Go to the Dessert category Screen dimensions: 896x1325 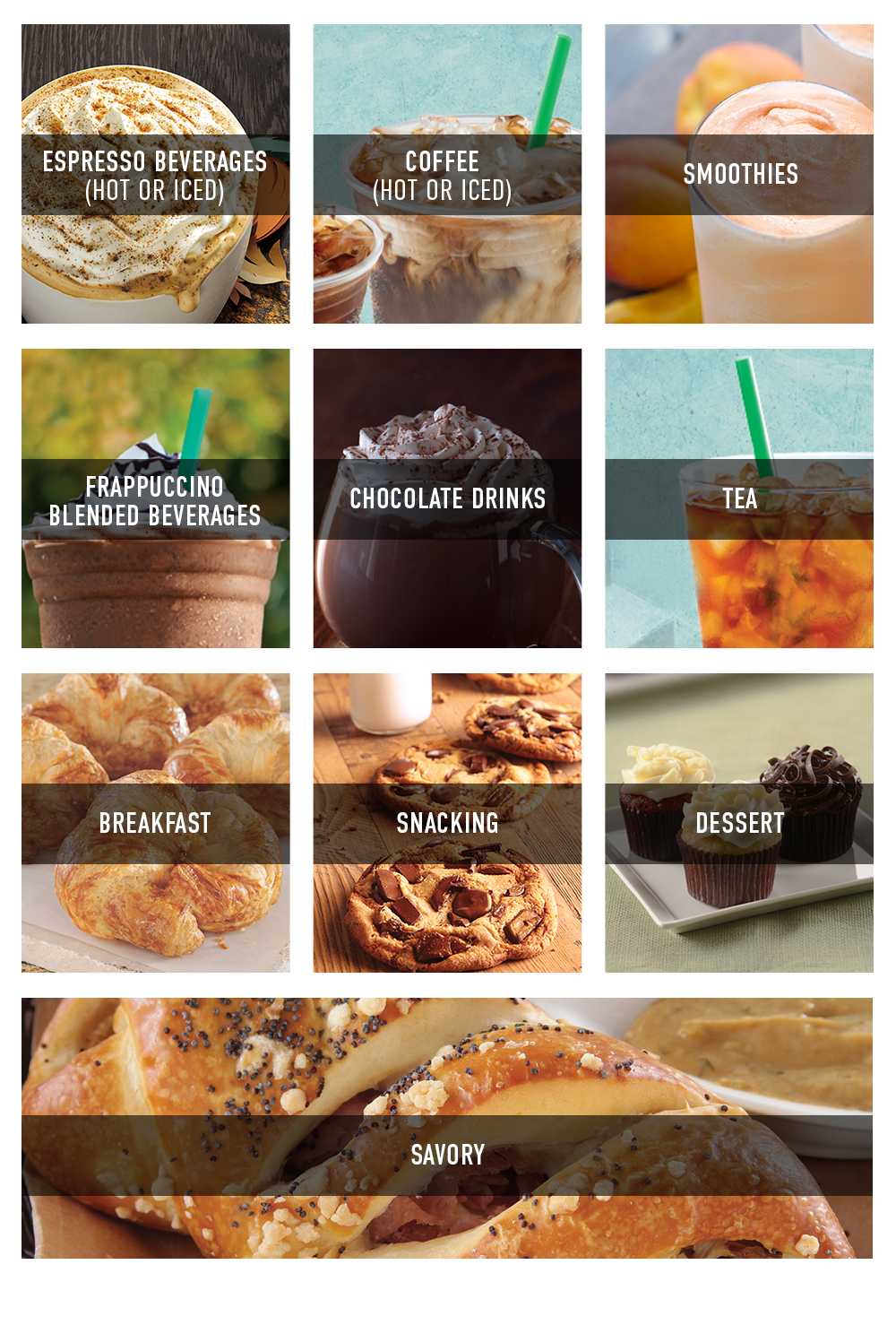(738, 823)
